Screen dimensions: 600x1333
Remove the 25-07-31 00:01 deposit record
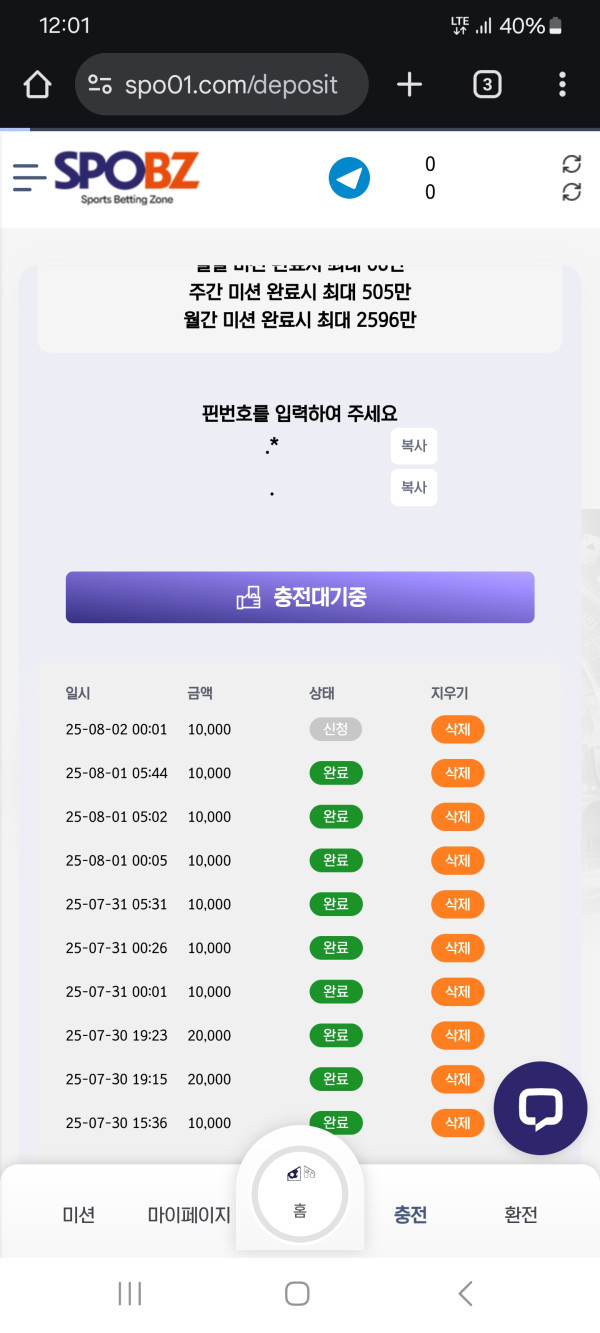[457, 992]
